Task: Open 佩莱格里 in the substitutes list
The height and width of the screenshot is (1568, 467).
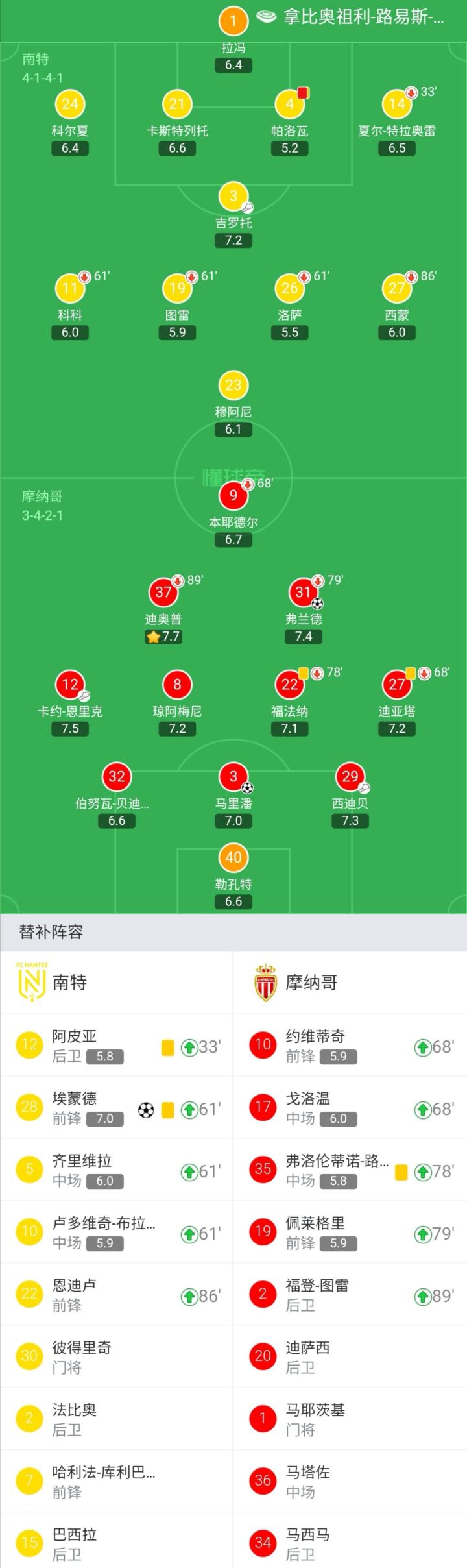Action: click(350, 1233)
